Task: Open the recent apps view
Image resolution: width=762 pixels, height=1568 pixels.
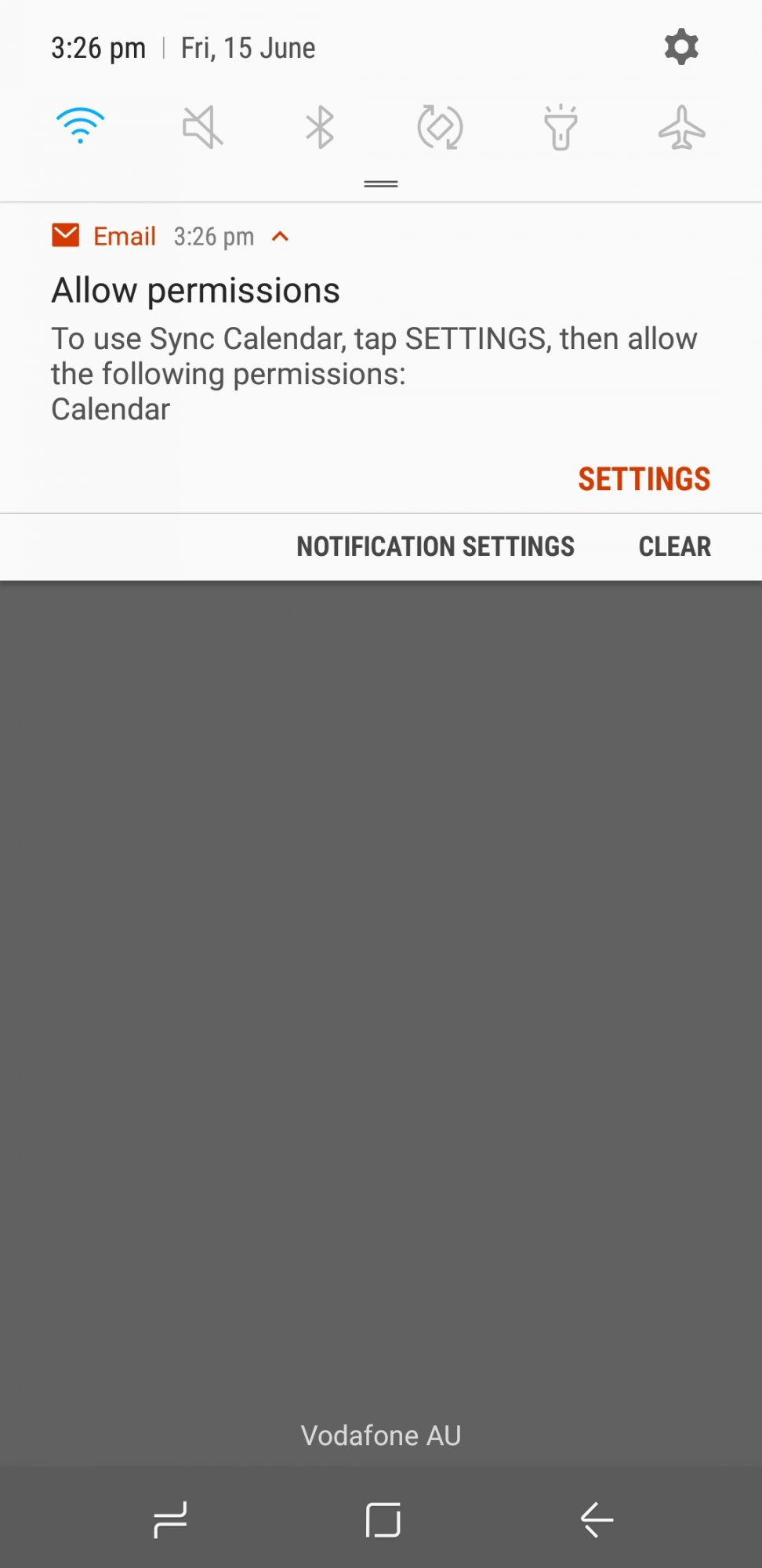Action: pyautogui.click(x=170, y=1520)
